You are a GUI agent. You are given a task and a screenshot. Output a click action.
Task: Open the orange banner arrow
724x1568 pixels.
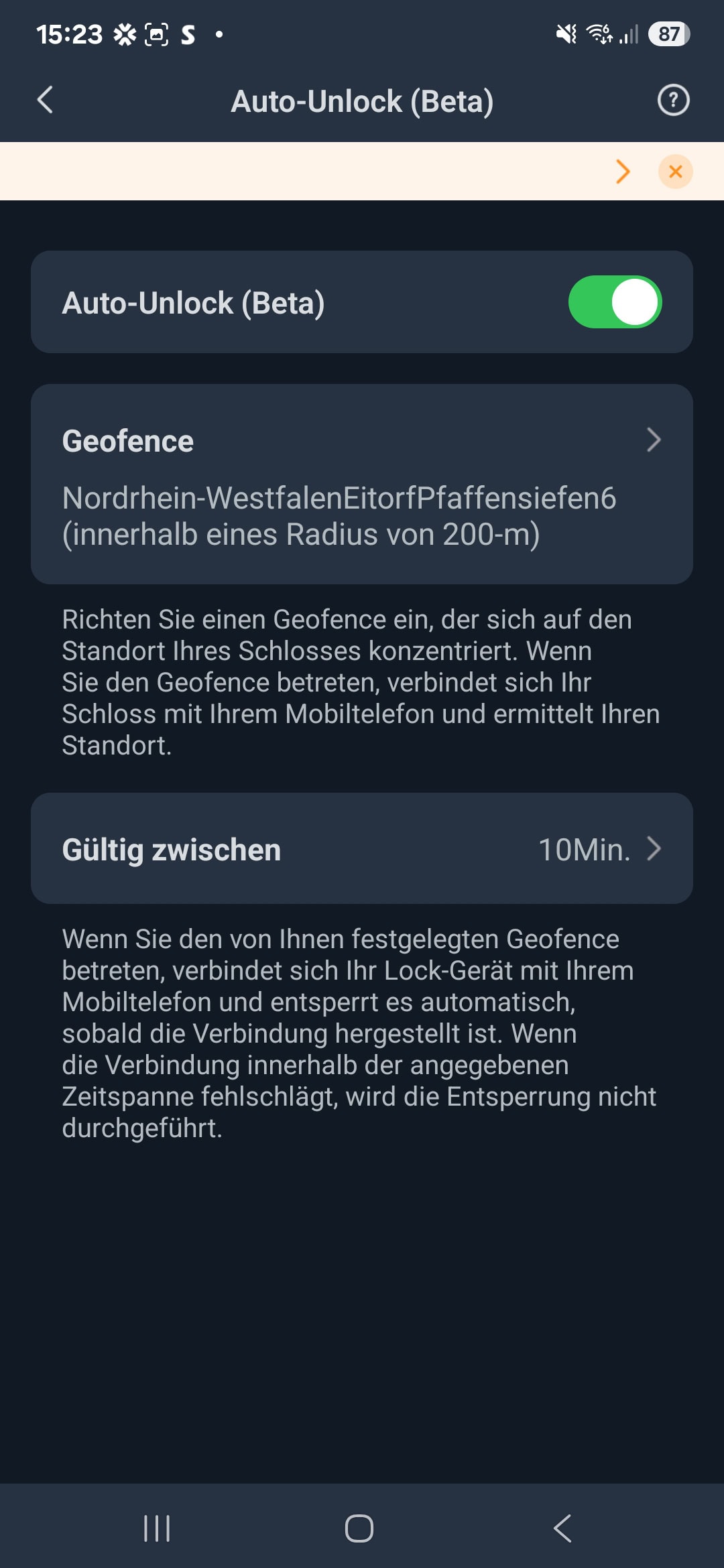(x=623, y=172)
